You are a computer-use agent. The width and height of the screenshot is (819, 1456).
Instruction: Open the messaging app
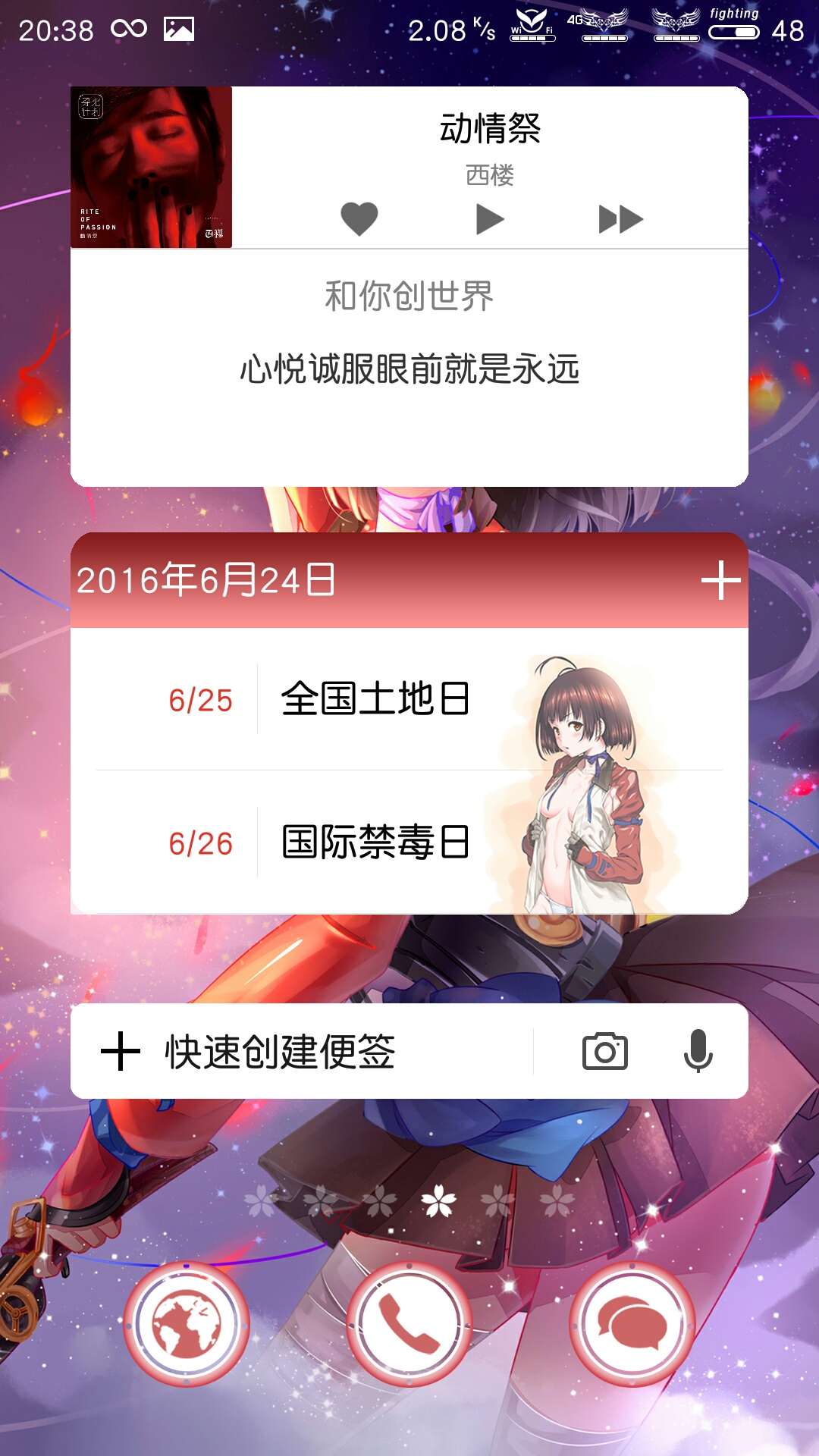(x=632, y=1325)
